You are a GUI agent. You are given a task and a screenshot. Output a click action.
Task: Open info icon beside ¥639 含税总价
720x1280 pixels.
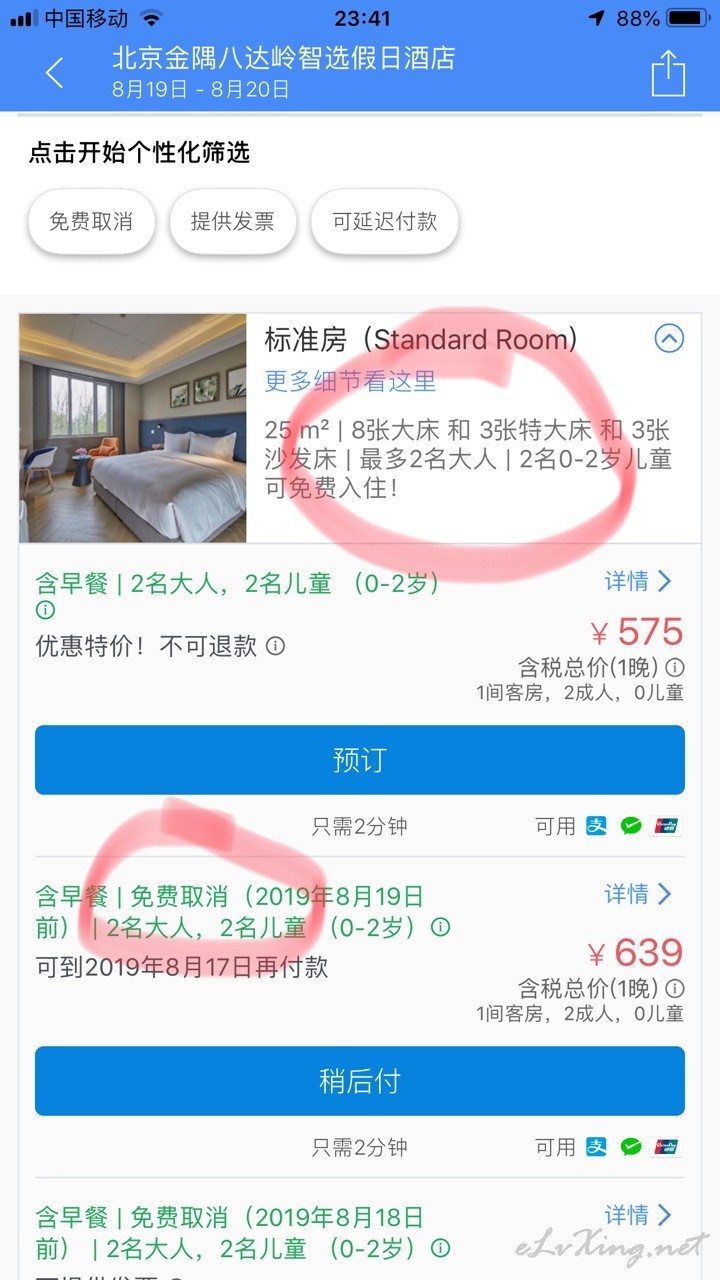(675, 988)
